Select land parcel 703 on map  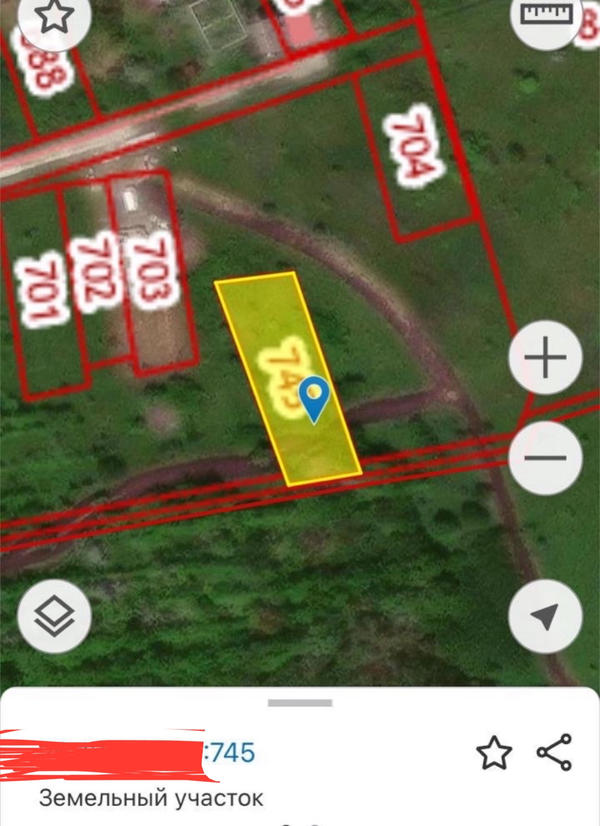pyautogui.click(x=148, y=270)
